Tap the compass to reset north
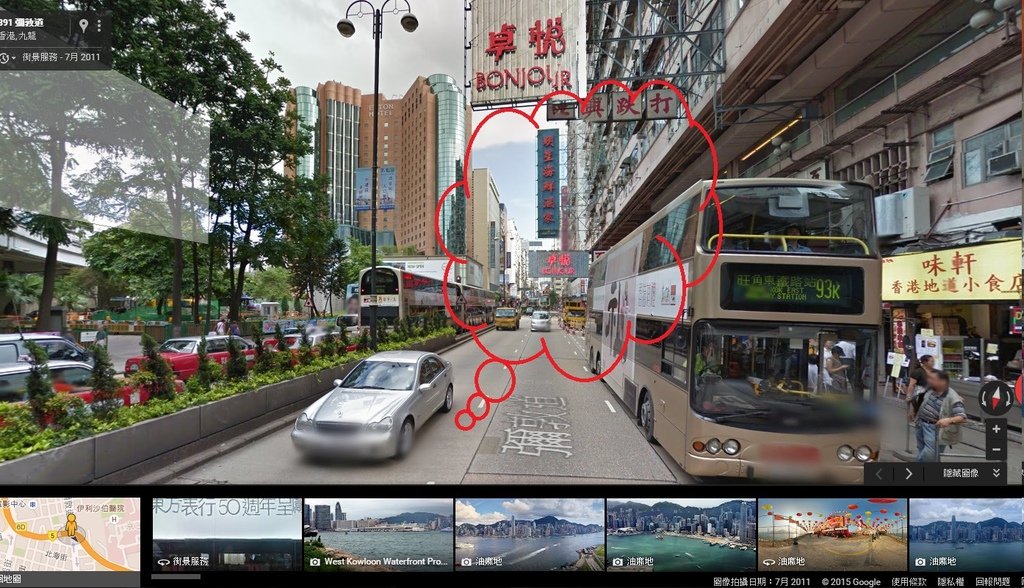This screenshot has height=588, width=1024. point(995,397)
